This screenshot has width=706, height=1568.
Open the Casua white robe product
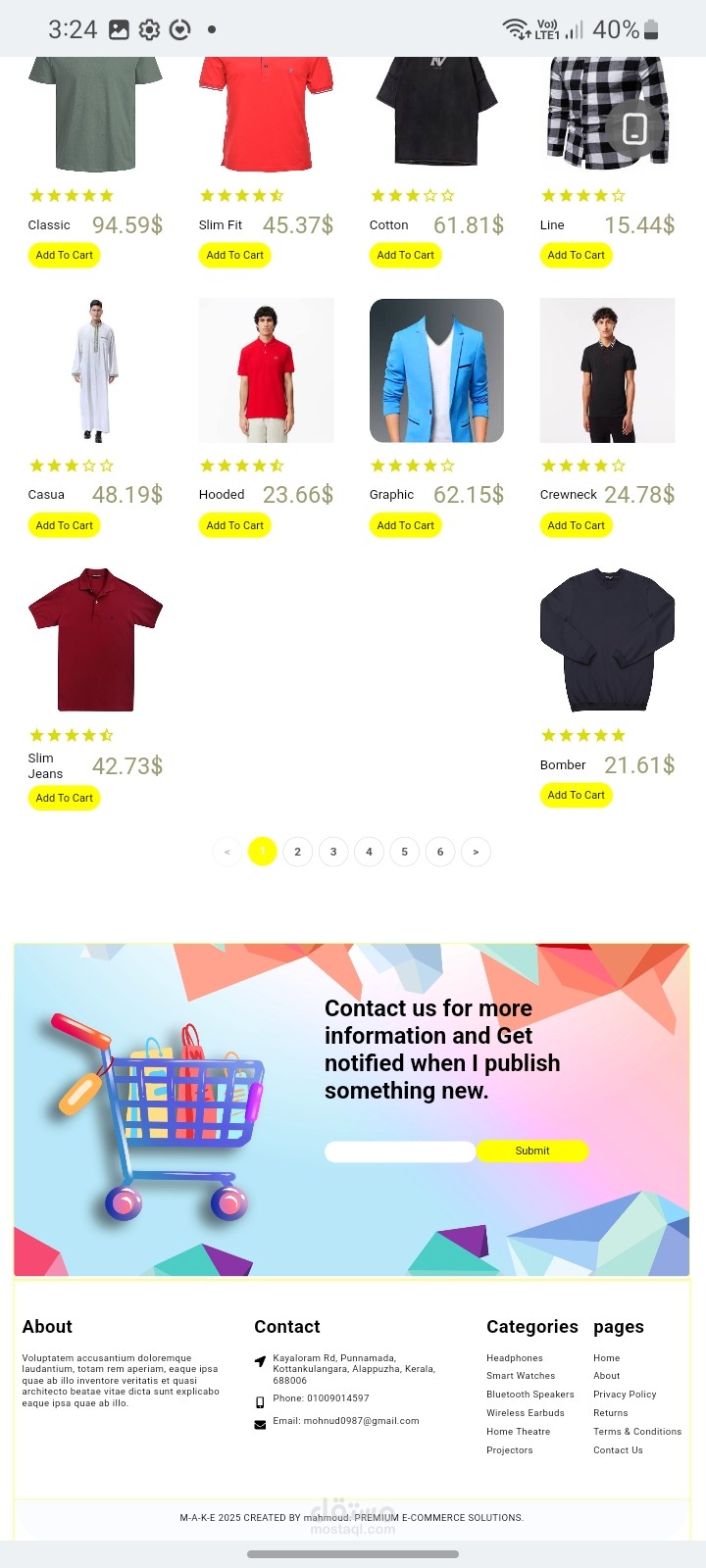[95, 370]
